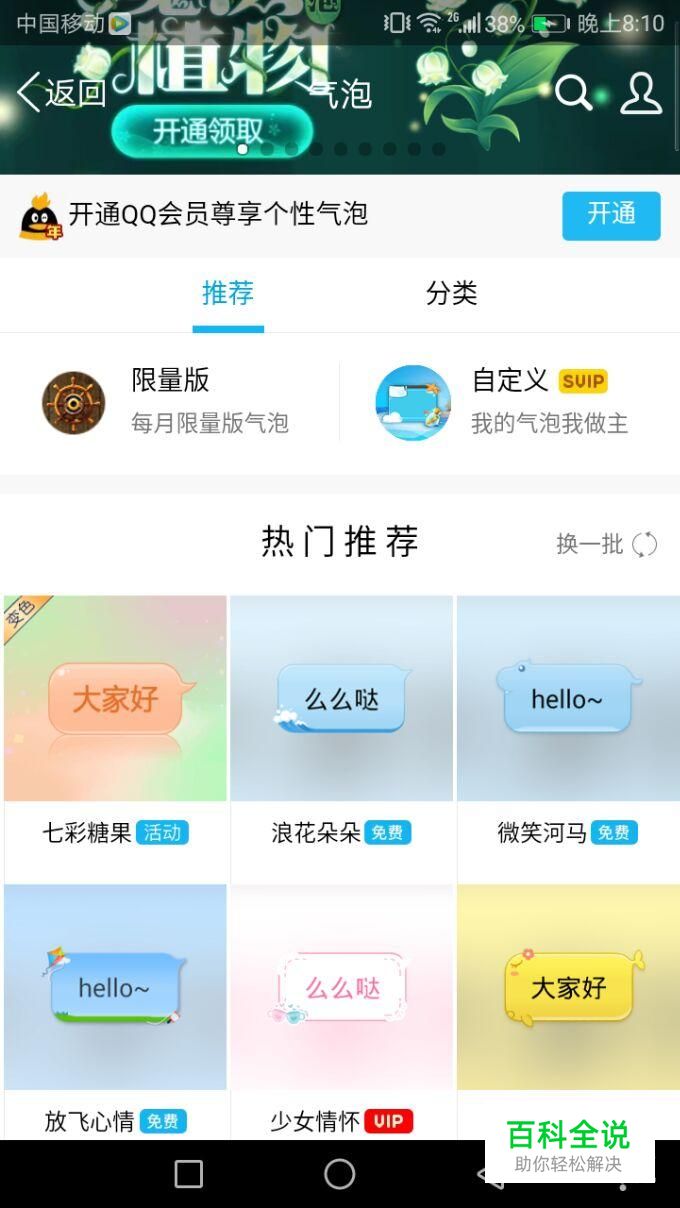Tap the 返回 back button
The width and height of the screenshot is (680, 1208).
(x=62, y=93)
